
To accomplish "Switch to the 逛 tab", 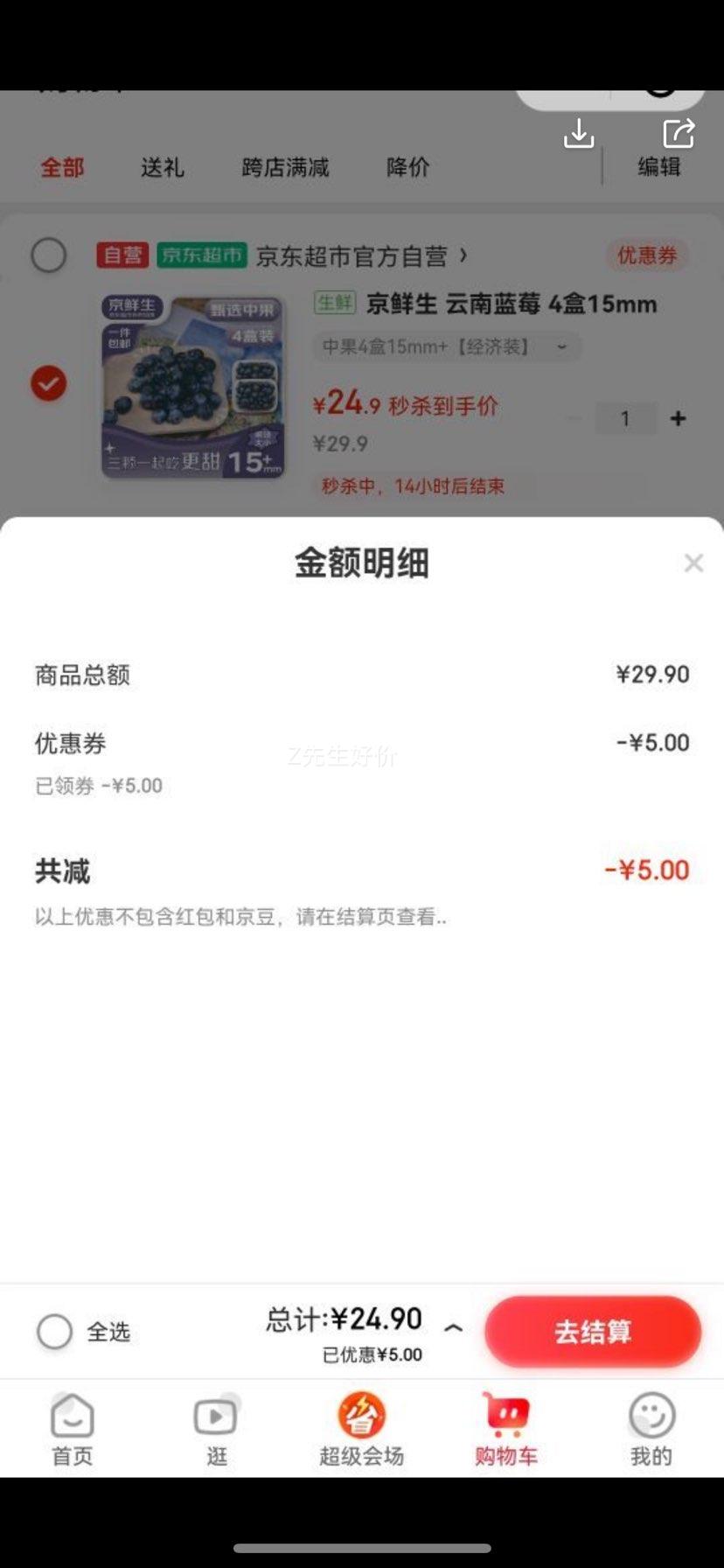I will click(x=216, y=1429).
